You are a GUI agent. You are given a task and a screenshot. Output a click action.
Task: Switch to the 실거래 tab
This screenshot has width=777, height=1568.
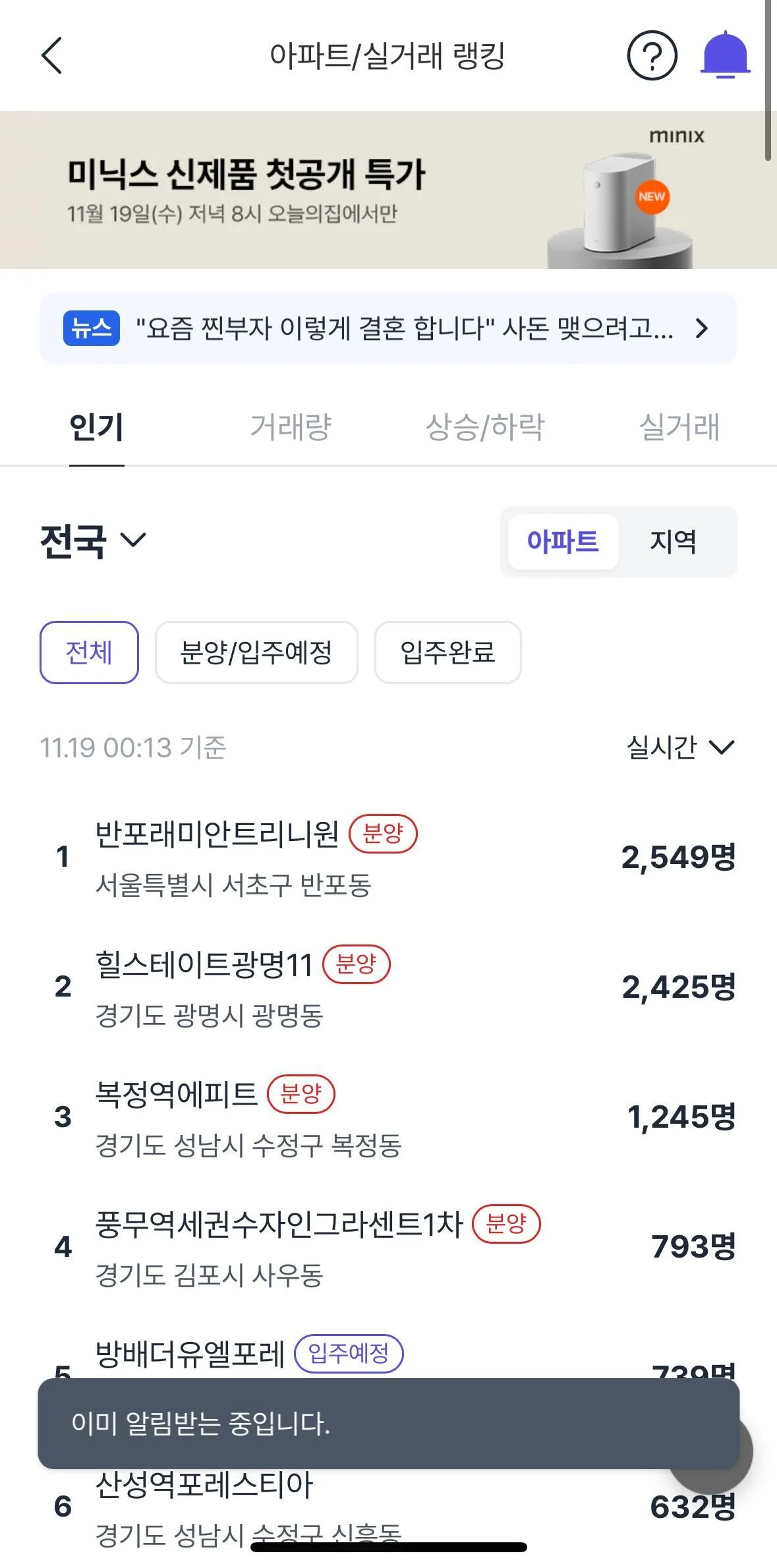(x=679, y=427)
